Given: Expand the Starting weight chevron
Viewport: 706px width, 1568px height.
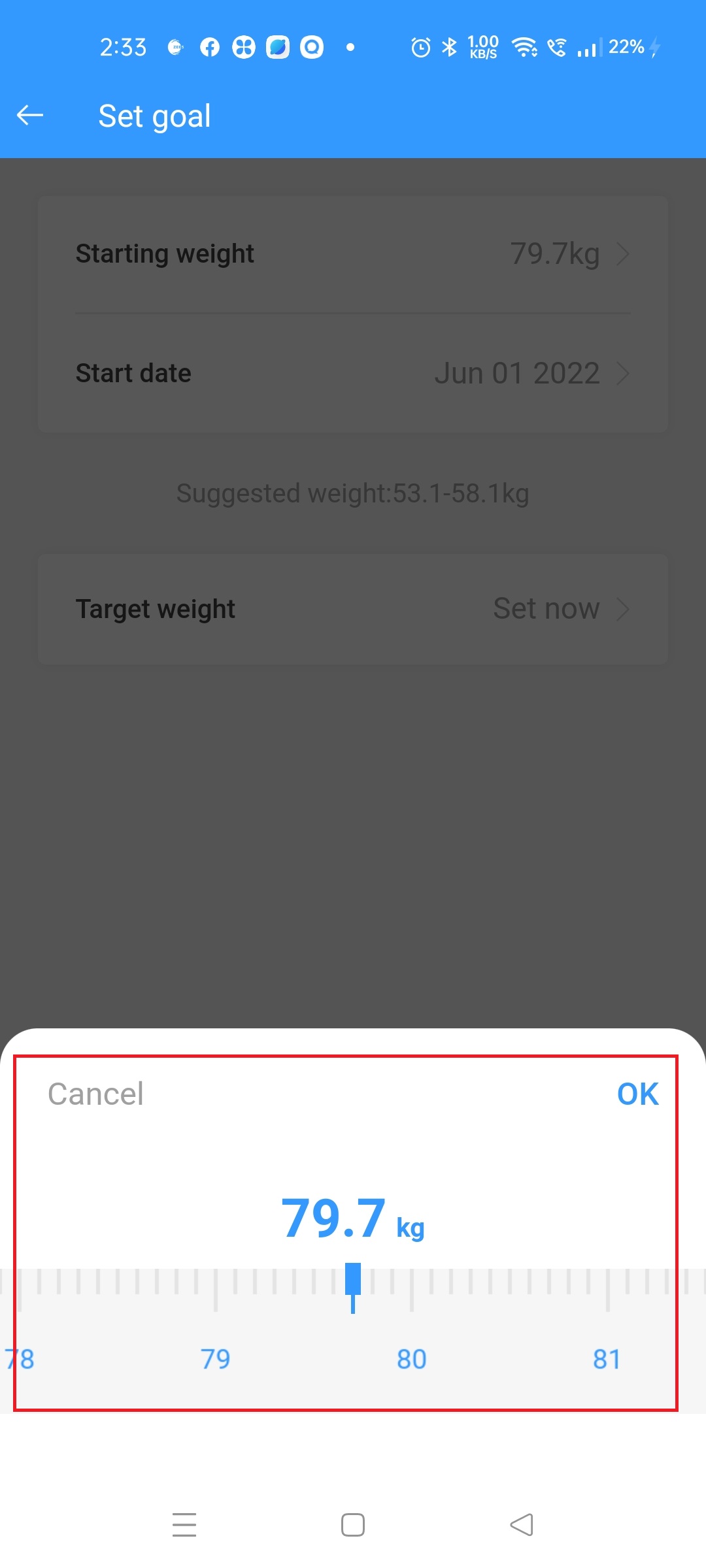Looking at the screenshot, I should point(622,253).
